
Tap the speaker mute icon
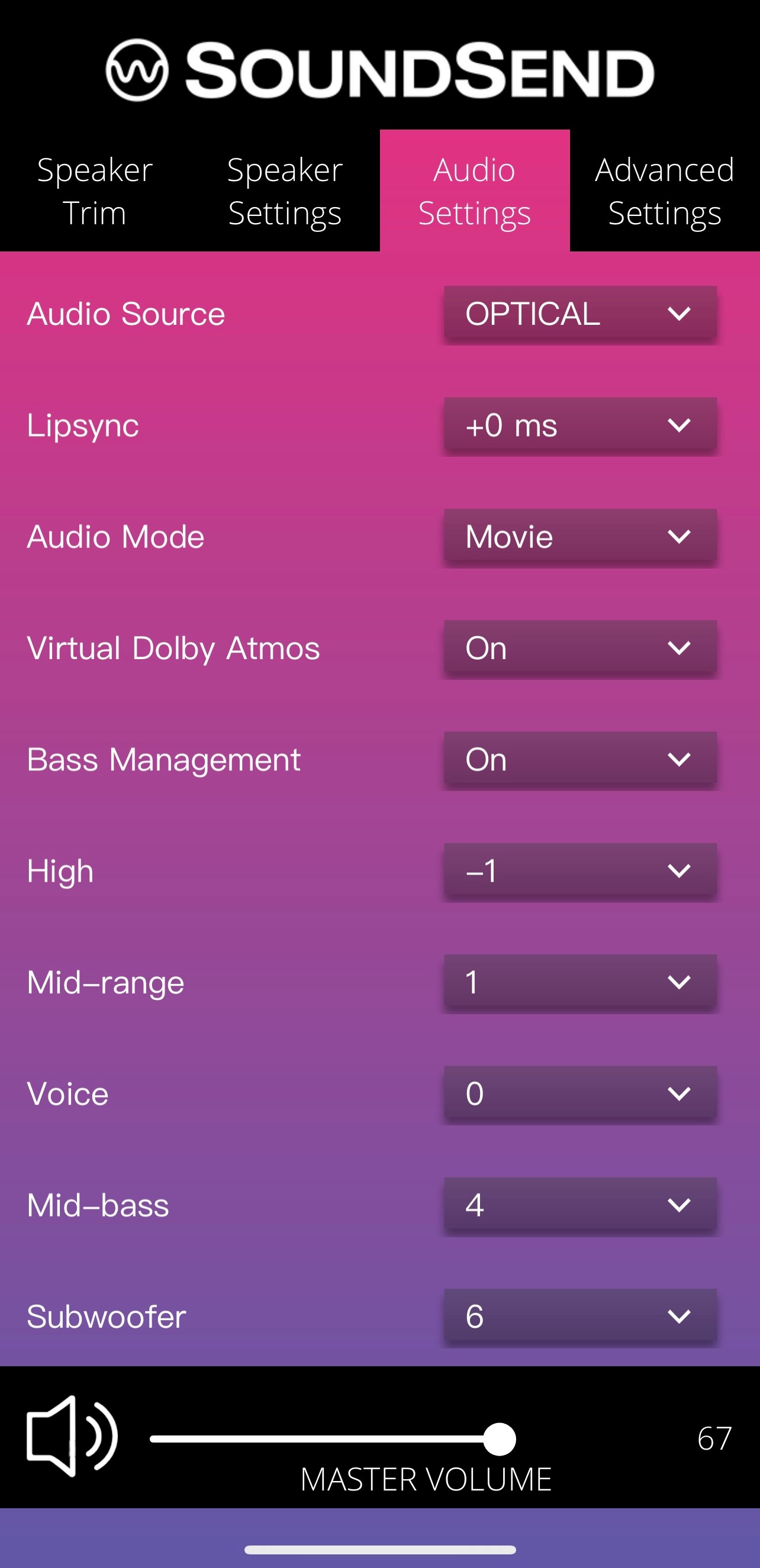click(x=72, y=1437)
